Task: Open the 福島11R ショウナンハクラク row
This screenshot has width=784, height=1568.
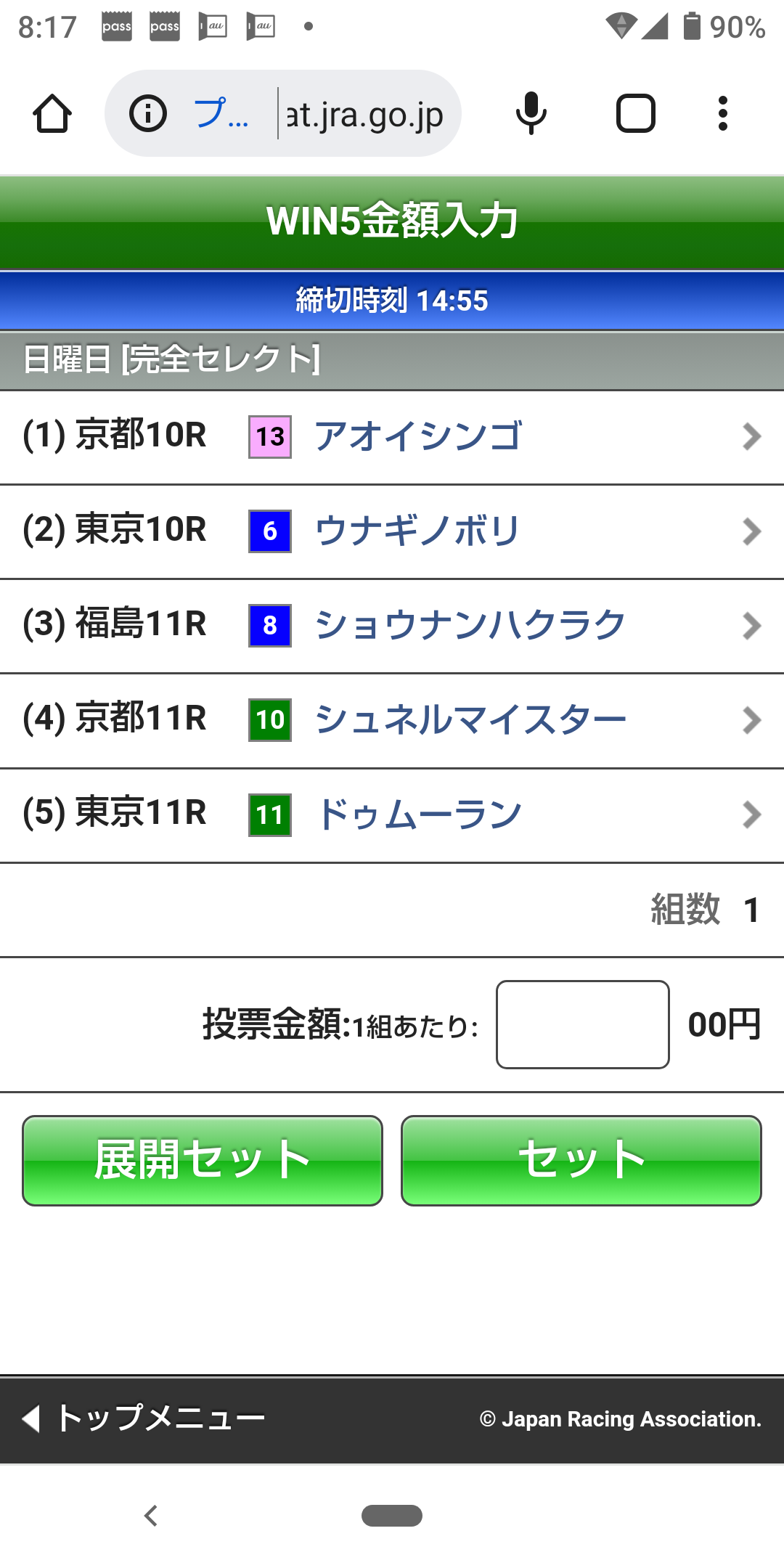Action: coord(392,626)
